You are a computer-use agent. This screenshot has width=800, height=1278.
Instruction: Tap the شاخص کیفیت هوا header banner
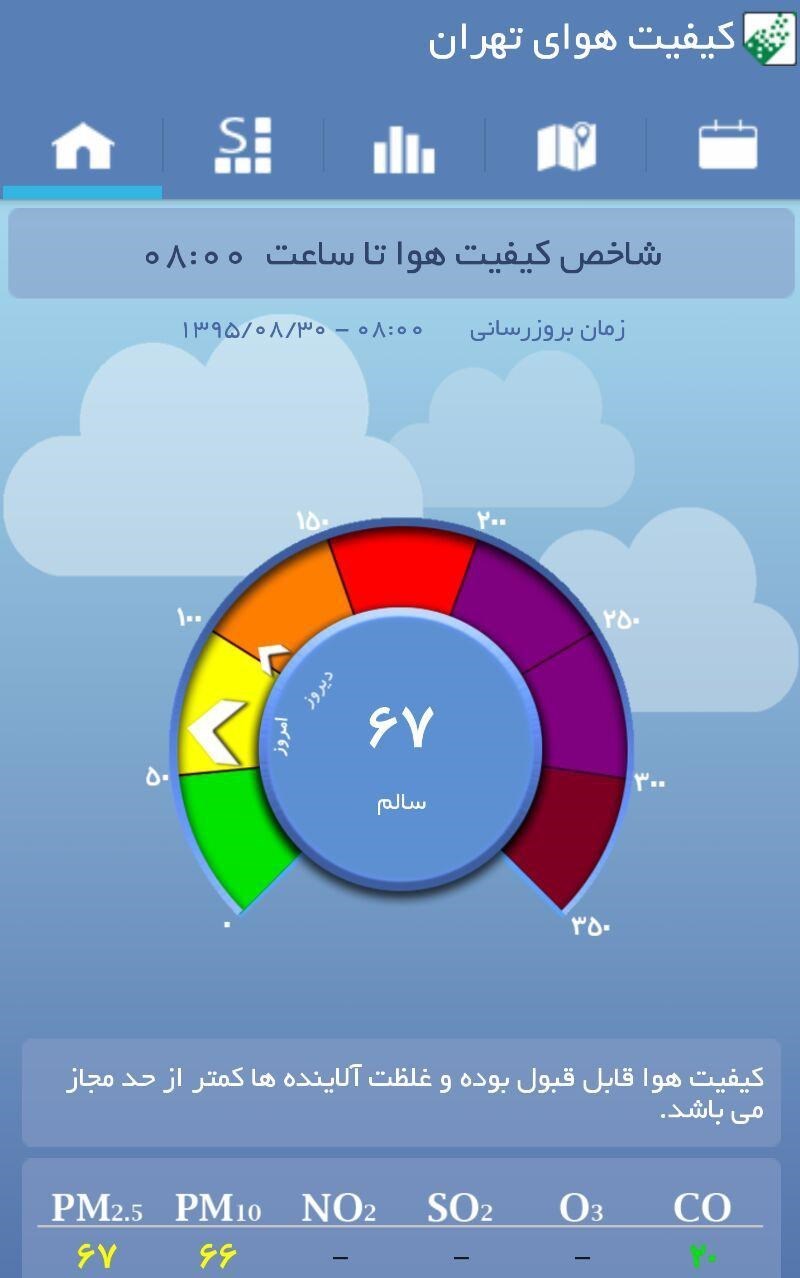coord(400,253)
